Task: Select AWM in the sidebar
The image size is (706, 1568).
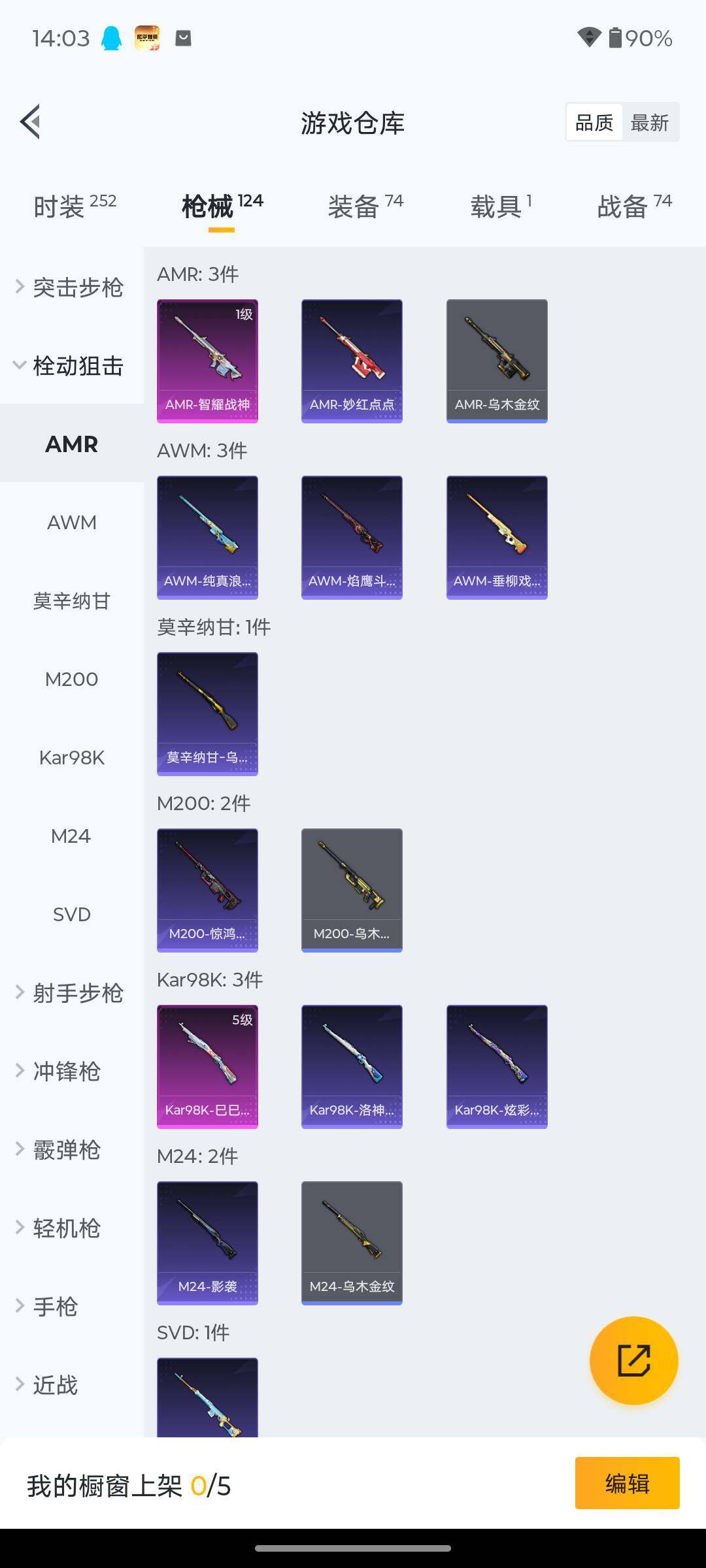Action: (x=71, y=522)
